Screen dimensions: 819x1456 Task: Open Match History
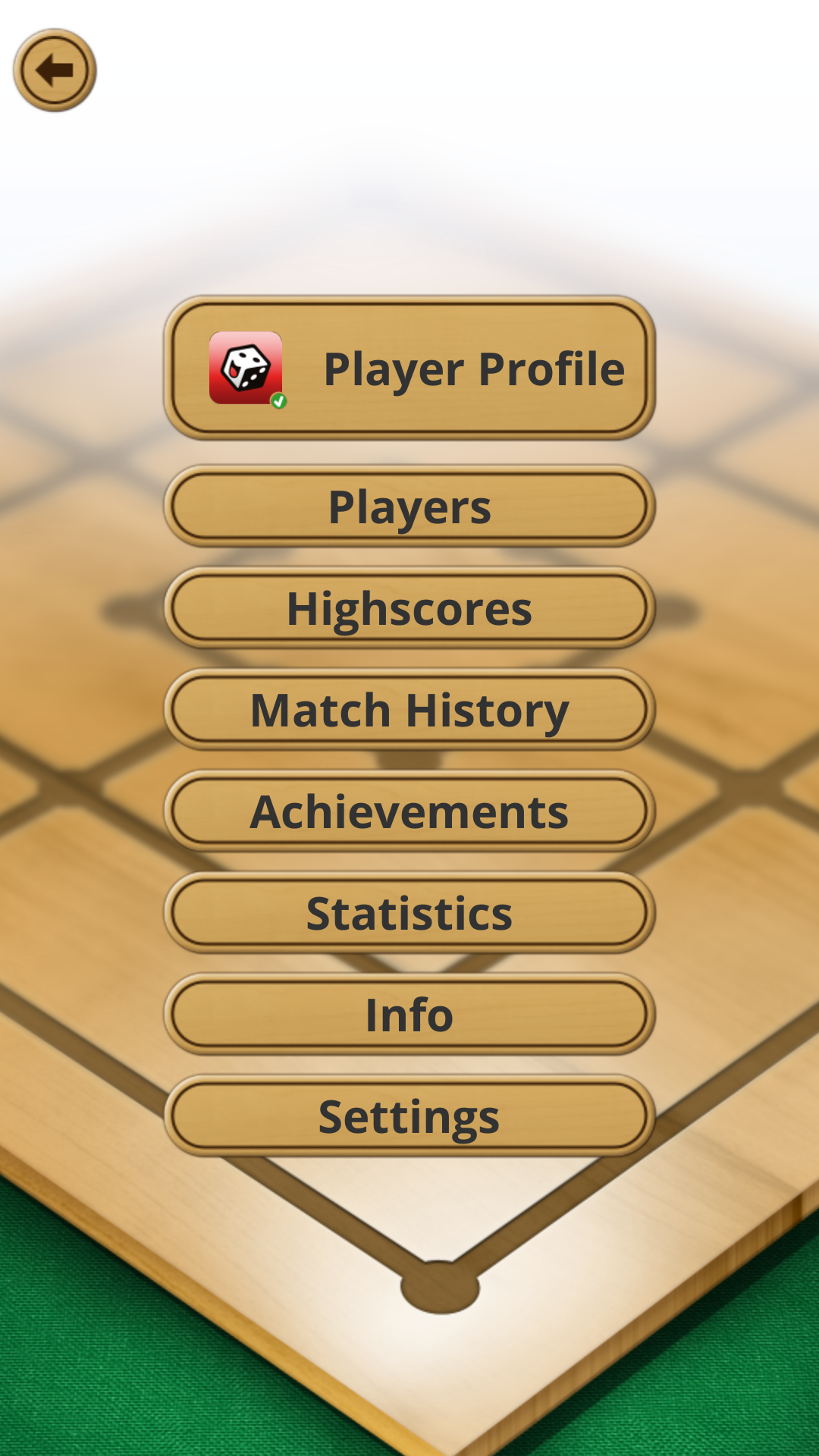(409, 710)
